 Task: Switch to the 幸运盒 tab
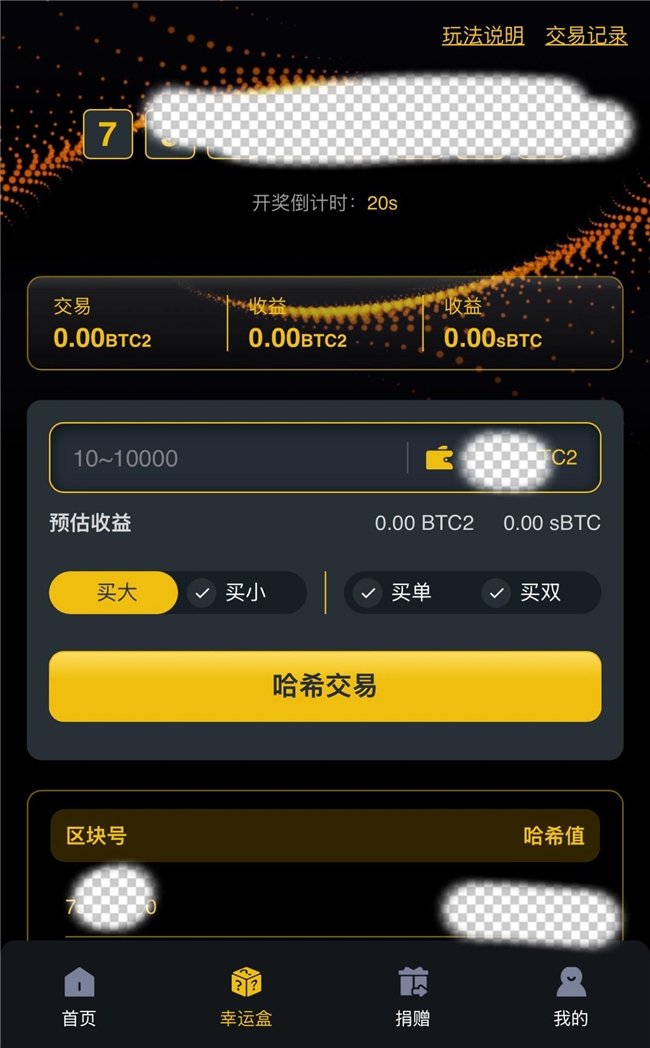[x=246, y=997]
